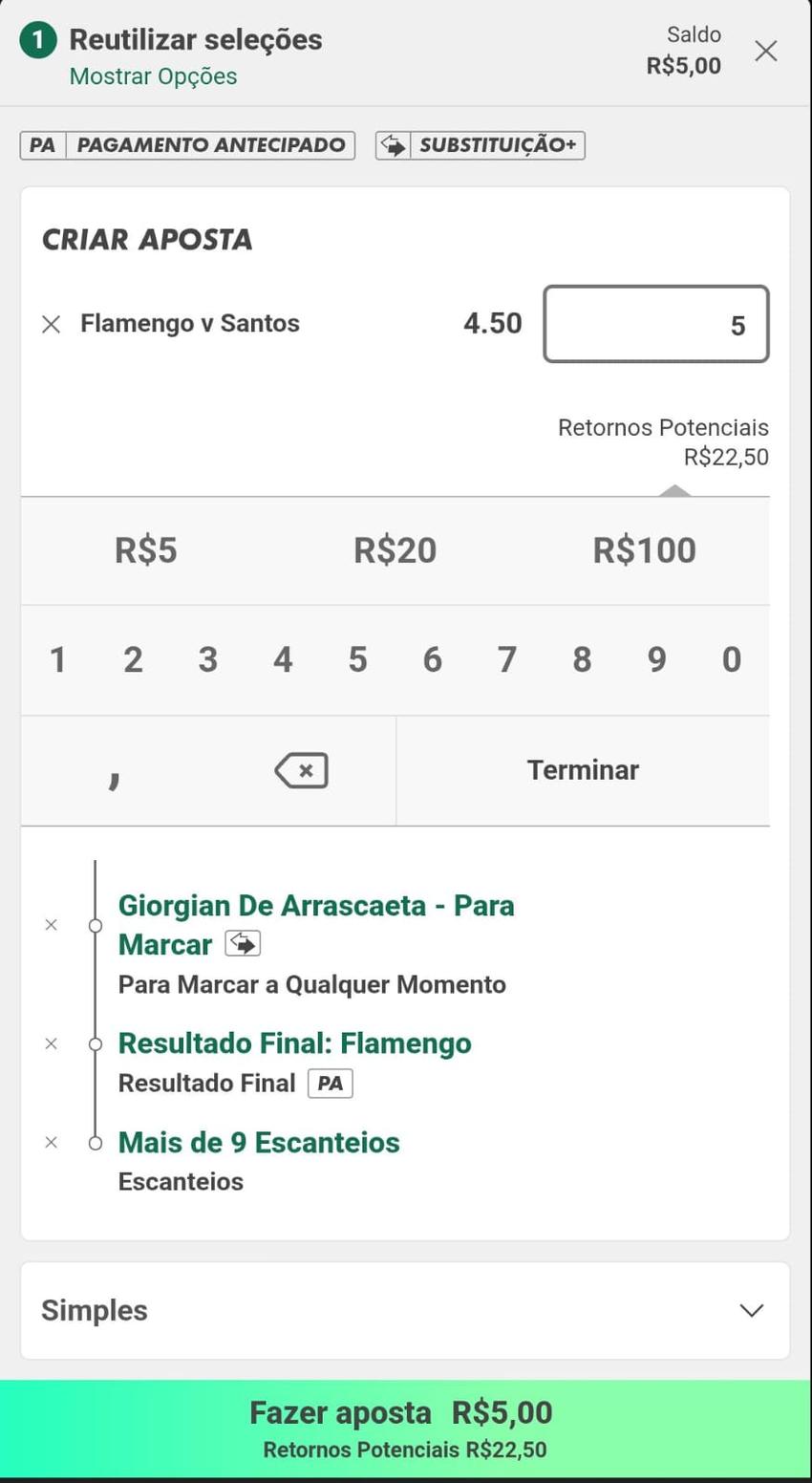This screenshot has width=812, height=1483.
Task: Remove the Flamengo v Santos selection
Action: (51, 324)
